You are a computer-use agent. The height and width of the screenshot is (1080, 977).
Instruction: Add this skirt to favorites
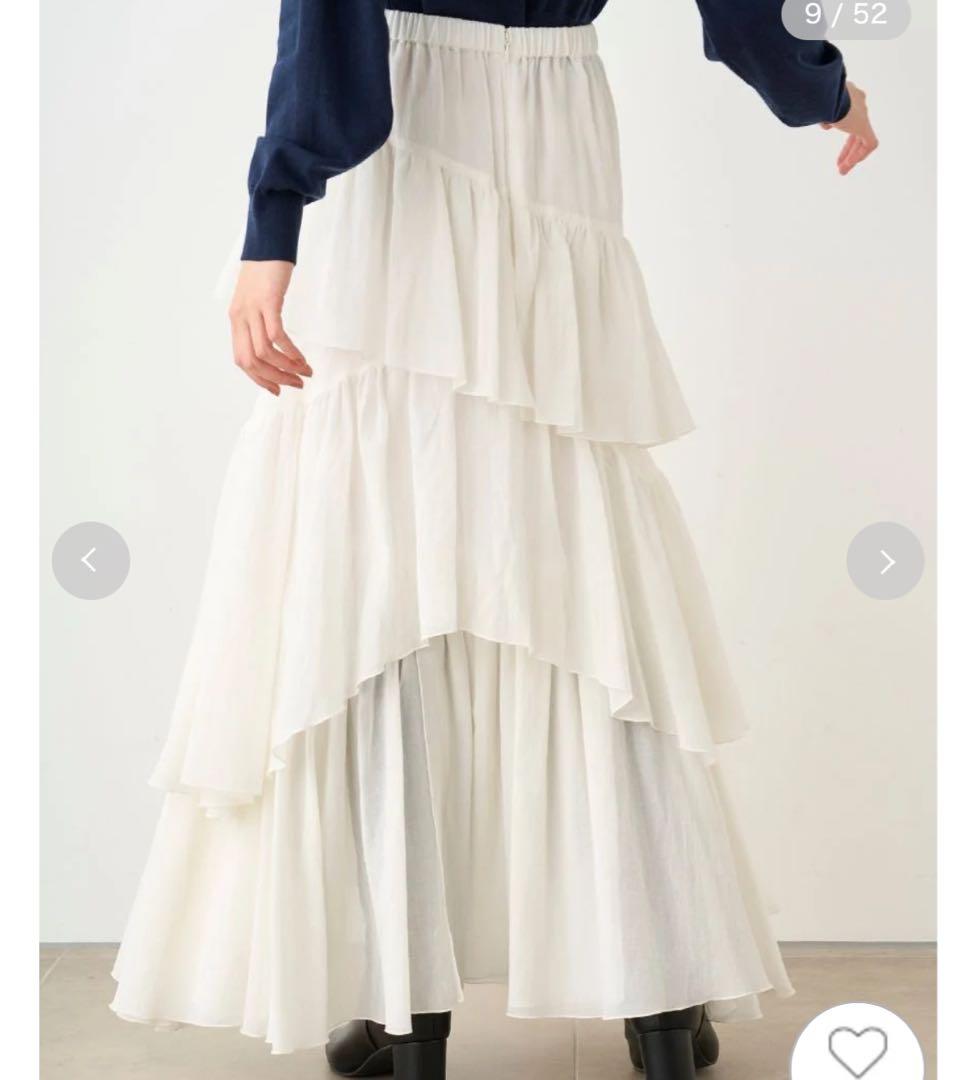857,1049
